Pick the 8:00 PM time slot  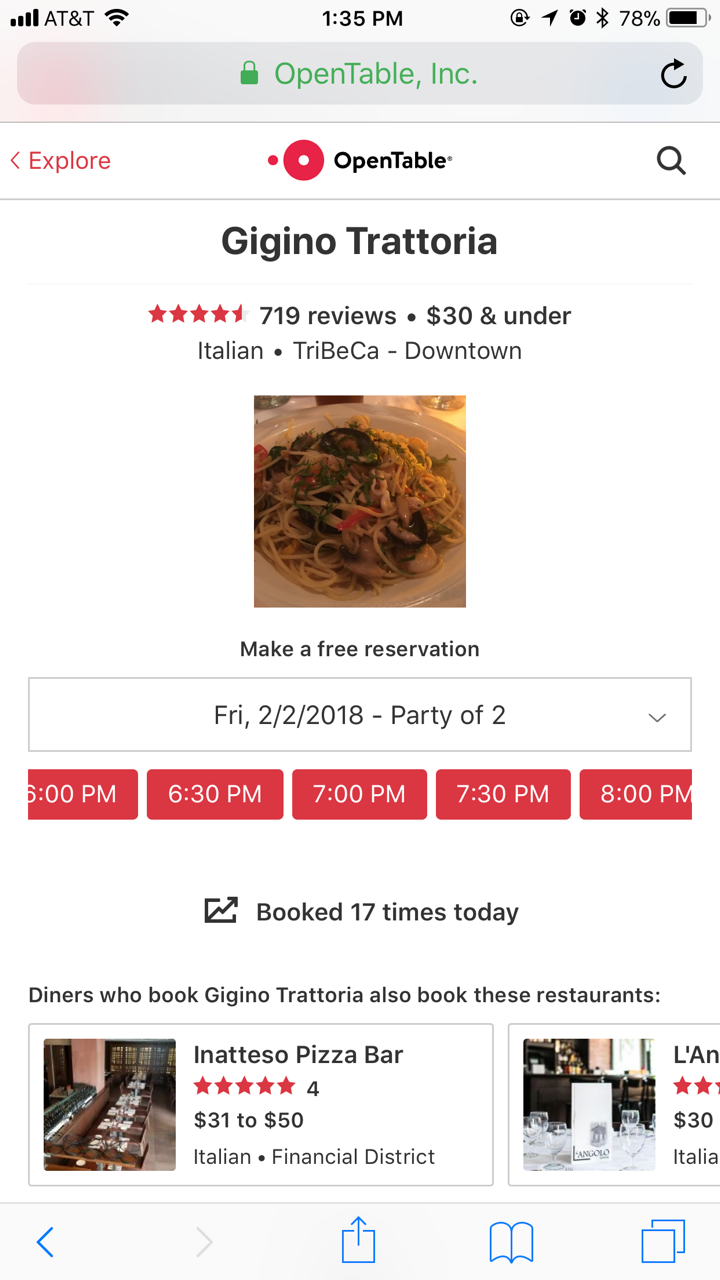[638, 794]
